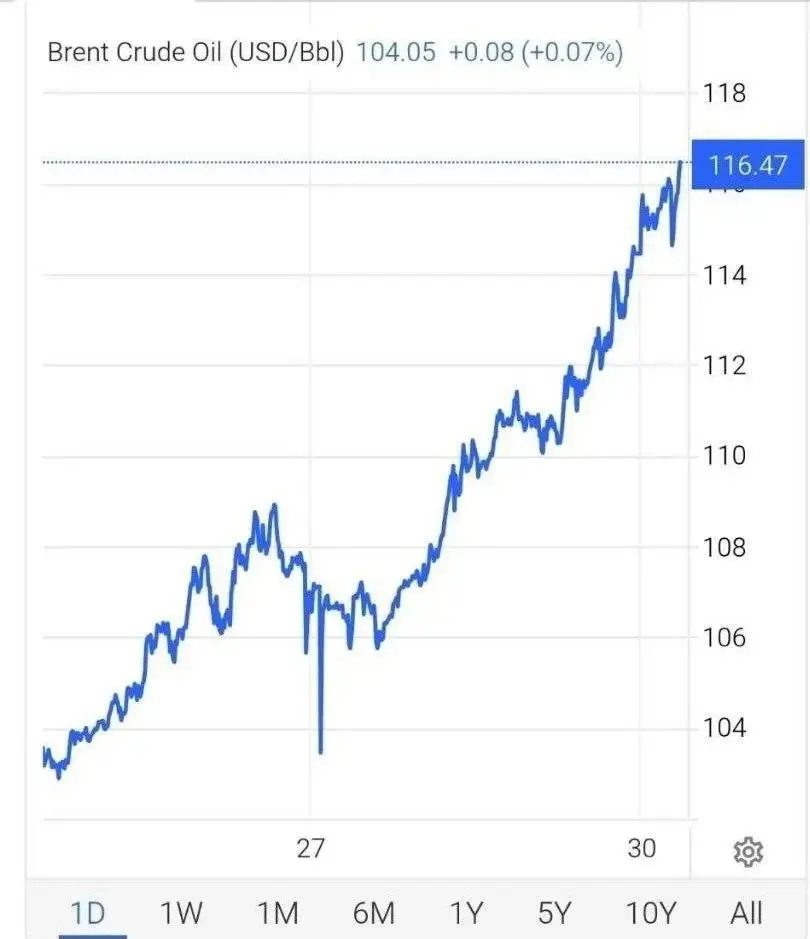
Task: Show the 1Y chart range
Action: click(465, 912)
